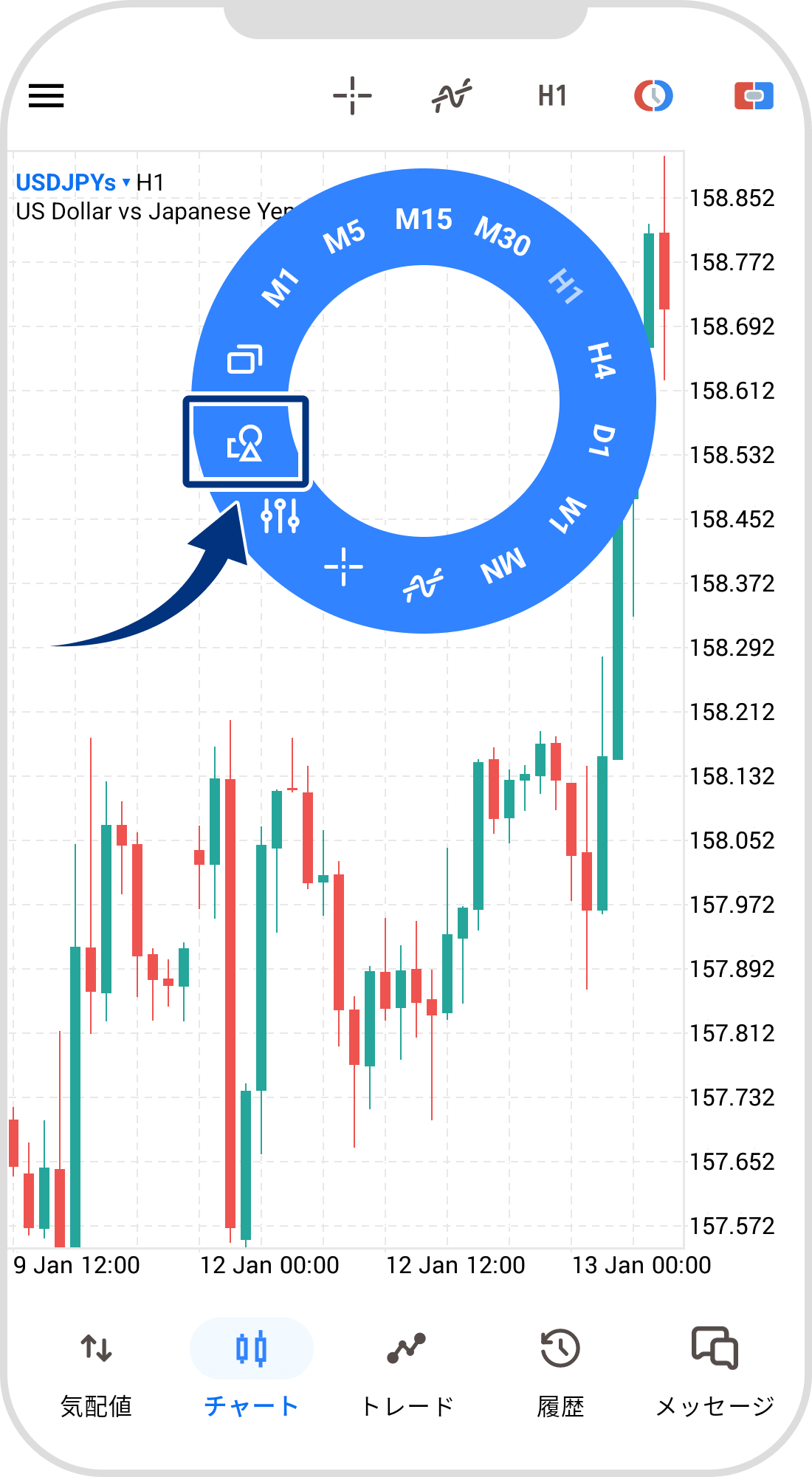Open indicators from the top toolbar
Viewport: 812px width, 1477px height.
(x=452, y=96)
